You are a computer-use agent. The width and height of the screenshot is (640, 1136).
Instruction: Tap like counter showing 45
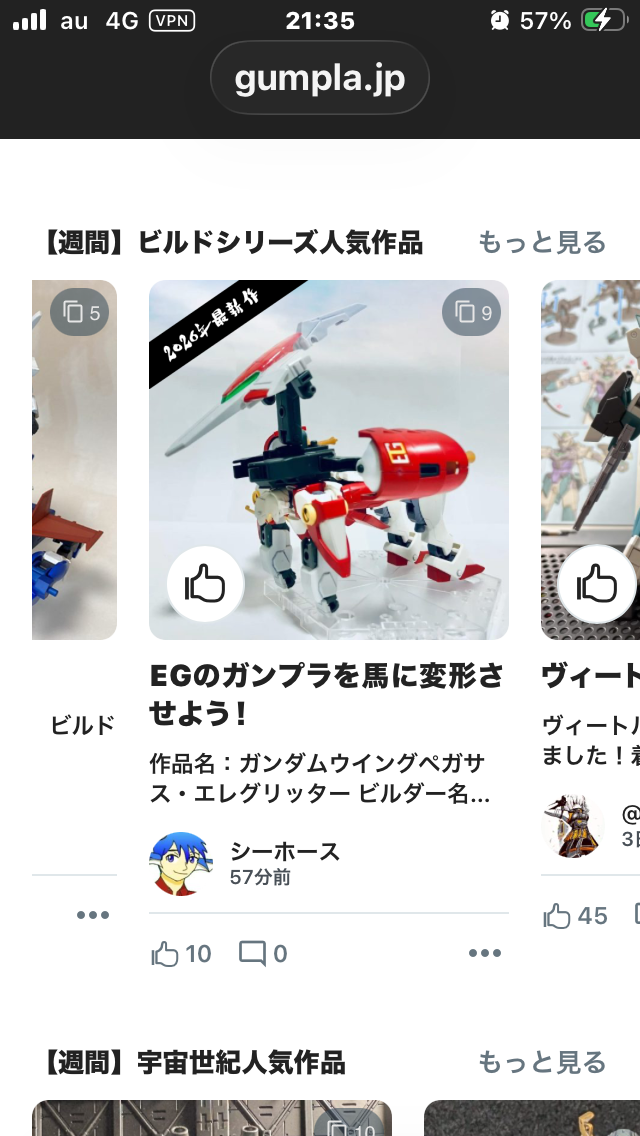576,915
